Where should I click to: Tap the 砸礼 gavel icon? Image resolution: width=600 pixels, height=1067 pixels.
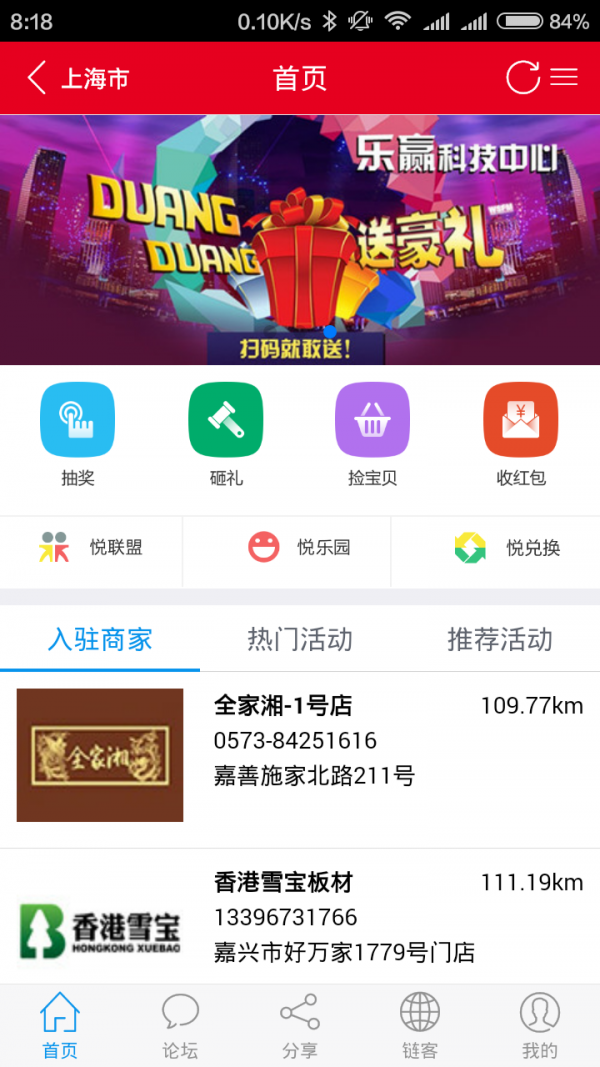pyautogui.click(x=226, y=420)
